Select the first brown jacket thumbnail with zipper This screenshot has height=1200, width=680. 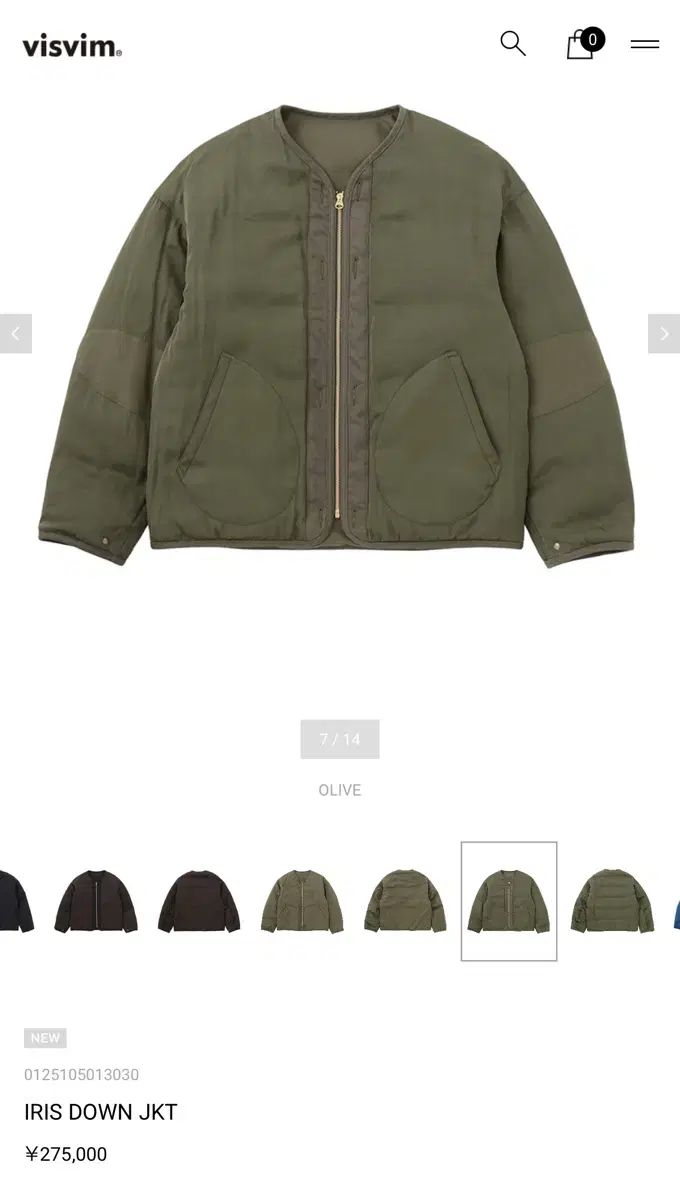point(96,901)
